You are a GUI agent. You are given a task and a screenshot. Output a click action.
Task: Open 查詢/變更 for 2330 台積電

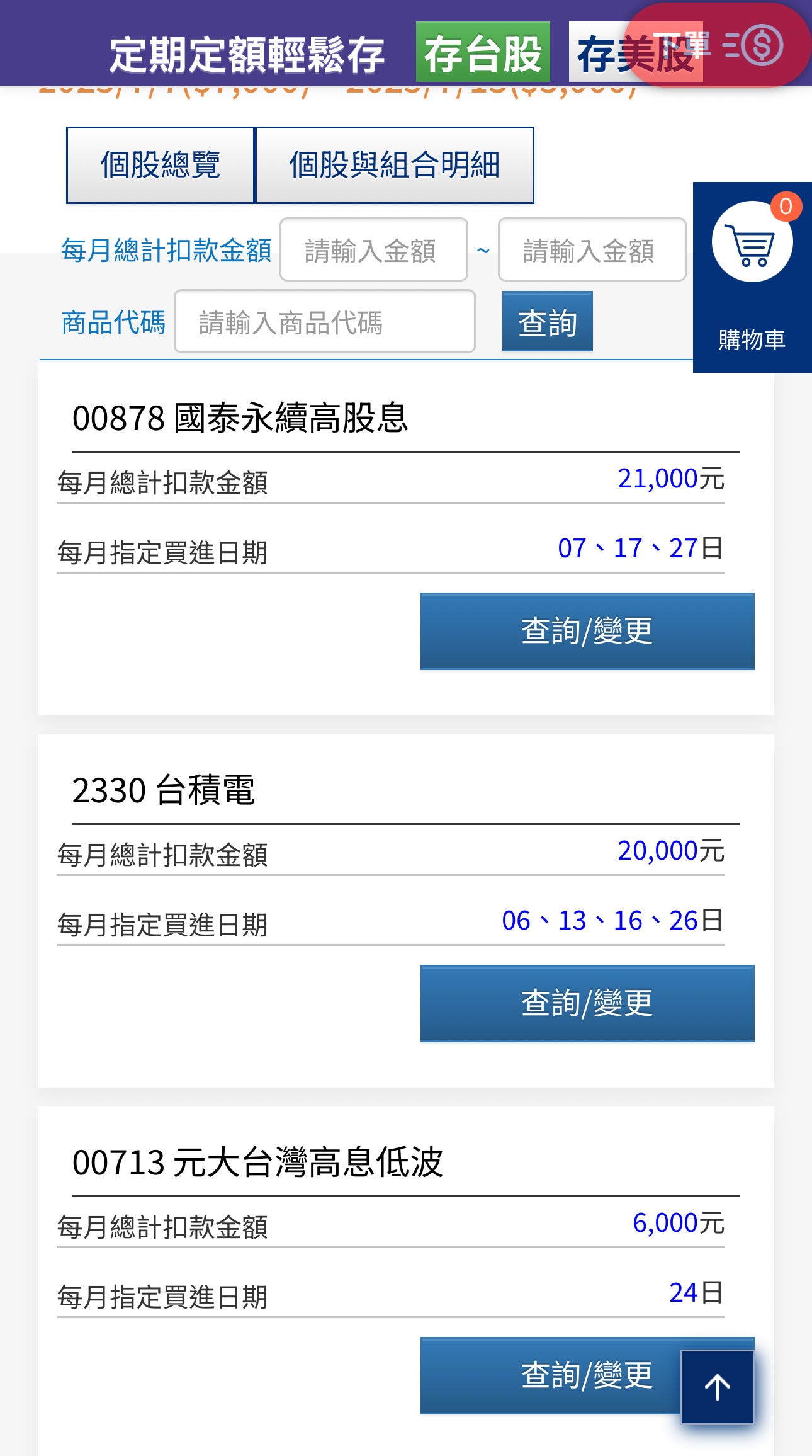point(587,1003)
